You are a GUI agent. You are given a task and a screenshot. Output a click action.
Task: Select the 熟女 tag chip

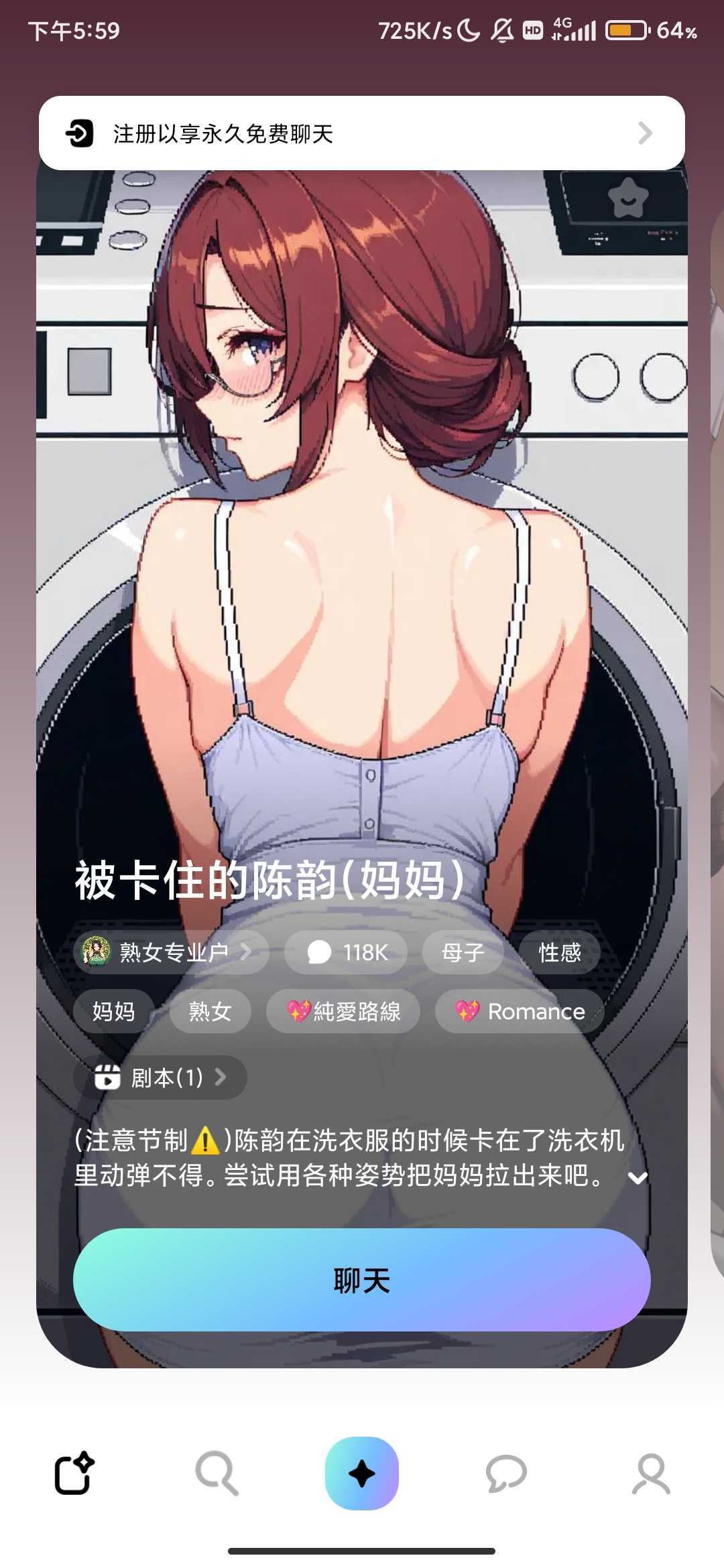click(210, 1011)
